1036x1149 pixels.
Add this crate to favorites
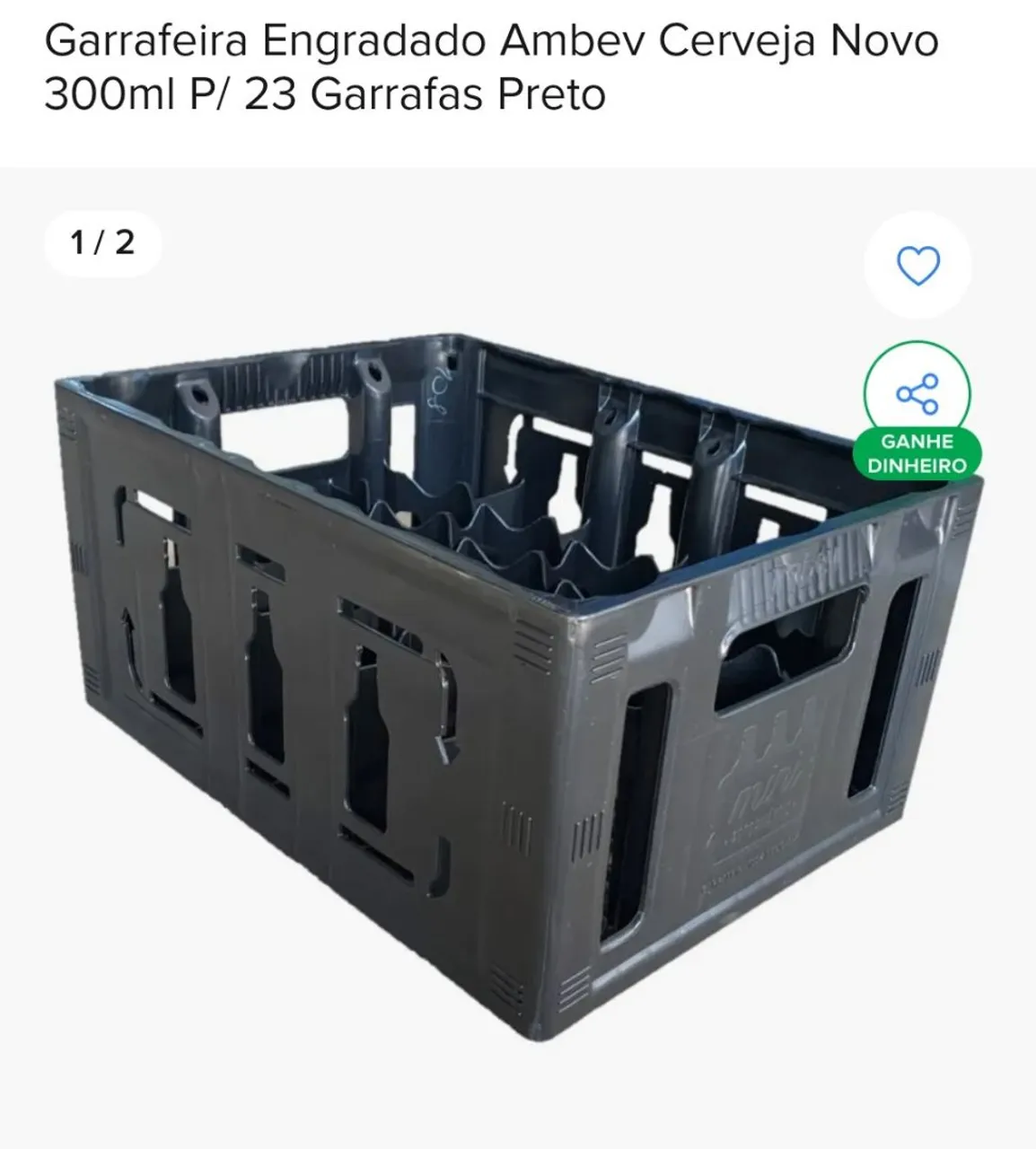[x=917, y=266]
